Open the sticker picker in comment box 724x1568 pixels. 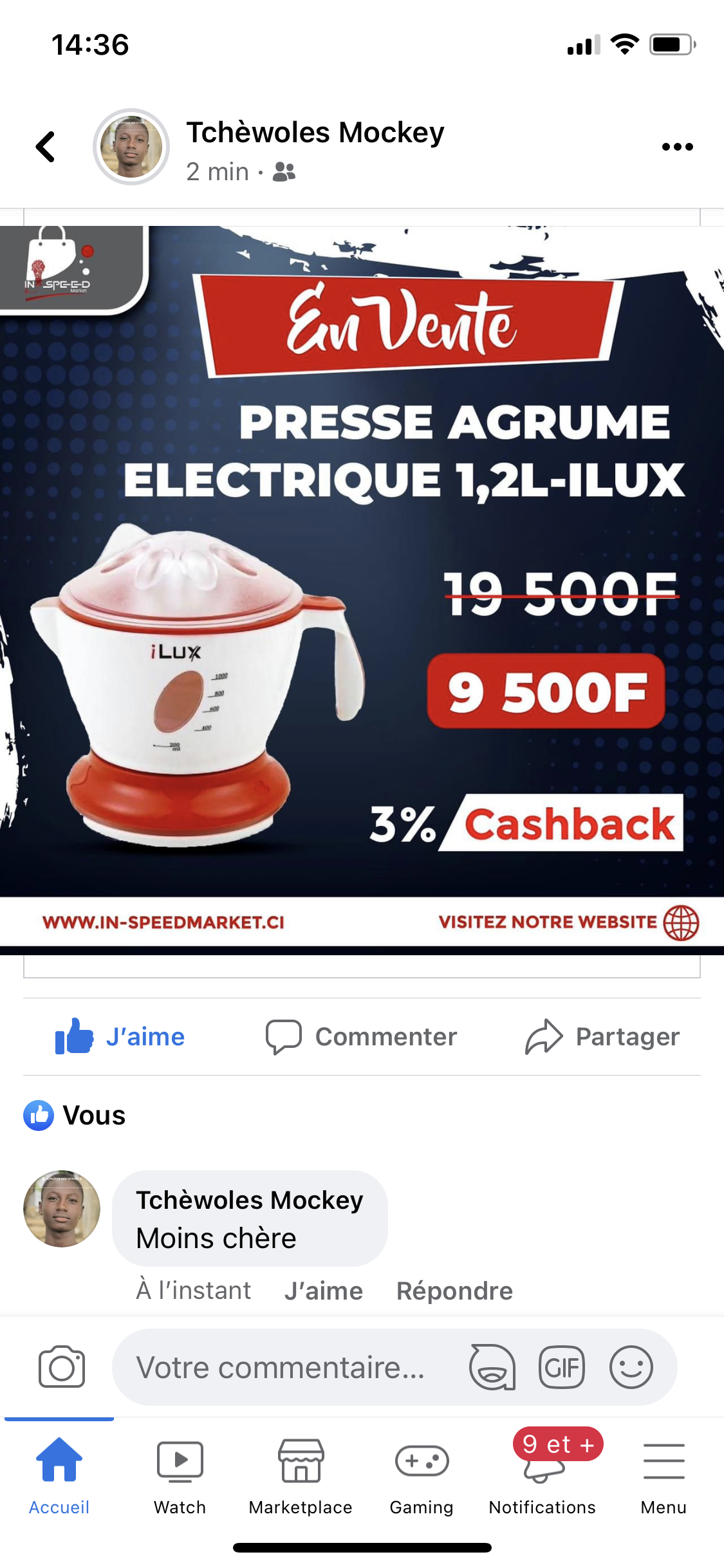492,1367
